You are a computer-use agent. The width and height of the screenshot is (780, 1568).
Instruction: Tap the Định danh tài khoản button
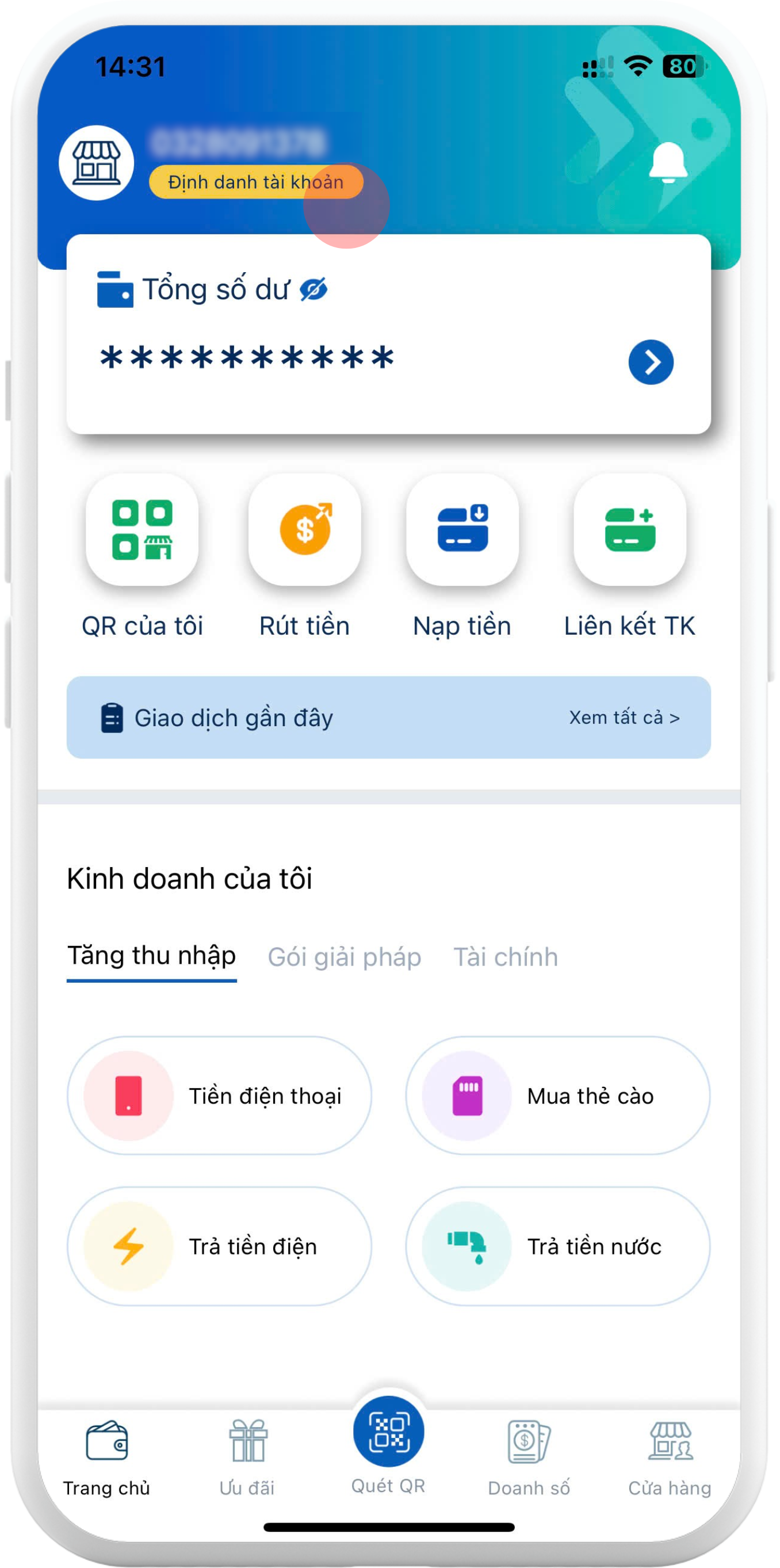[x=255, y=182]
